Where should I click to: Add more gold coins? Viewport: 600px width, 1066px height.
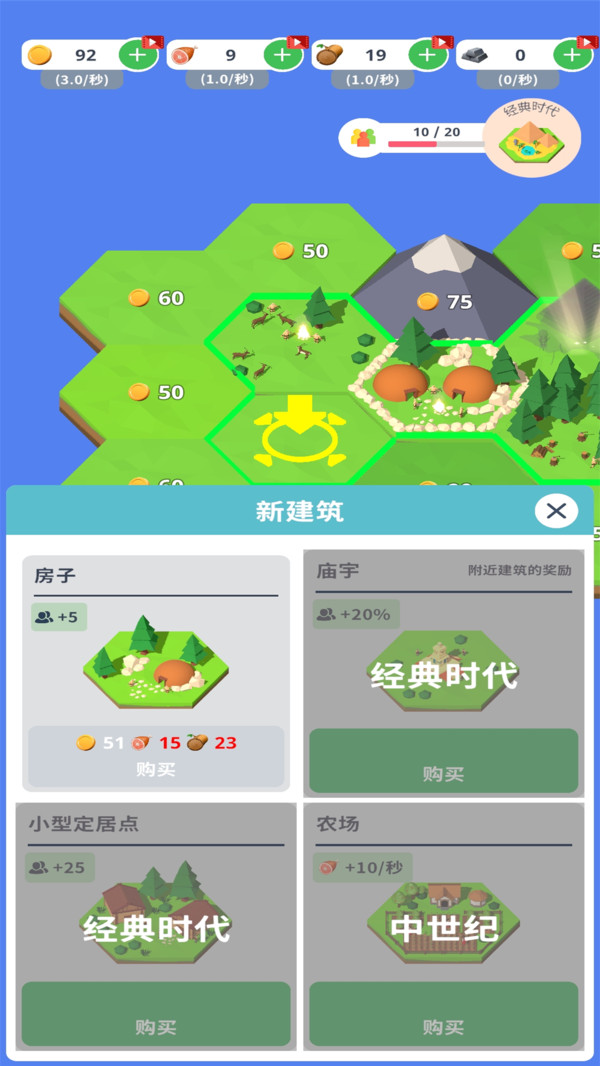[138, 56]
